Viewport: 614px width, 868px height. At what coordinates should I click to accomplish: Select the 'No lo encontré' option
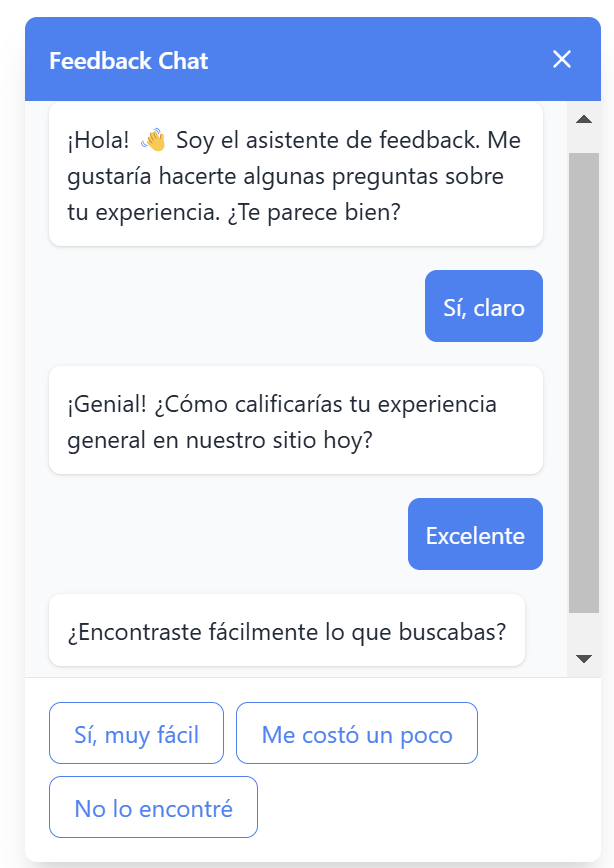pos(153,808)
